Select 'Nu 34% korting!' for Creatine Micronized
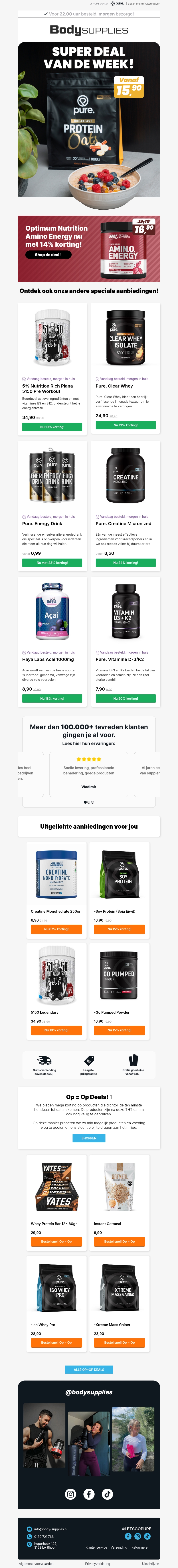The width and height of the screenshot is (178, 1568). pyautogui.click(x=125, y=562)
